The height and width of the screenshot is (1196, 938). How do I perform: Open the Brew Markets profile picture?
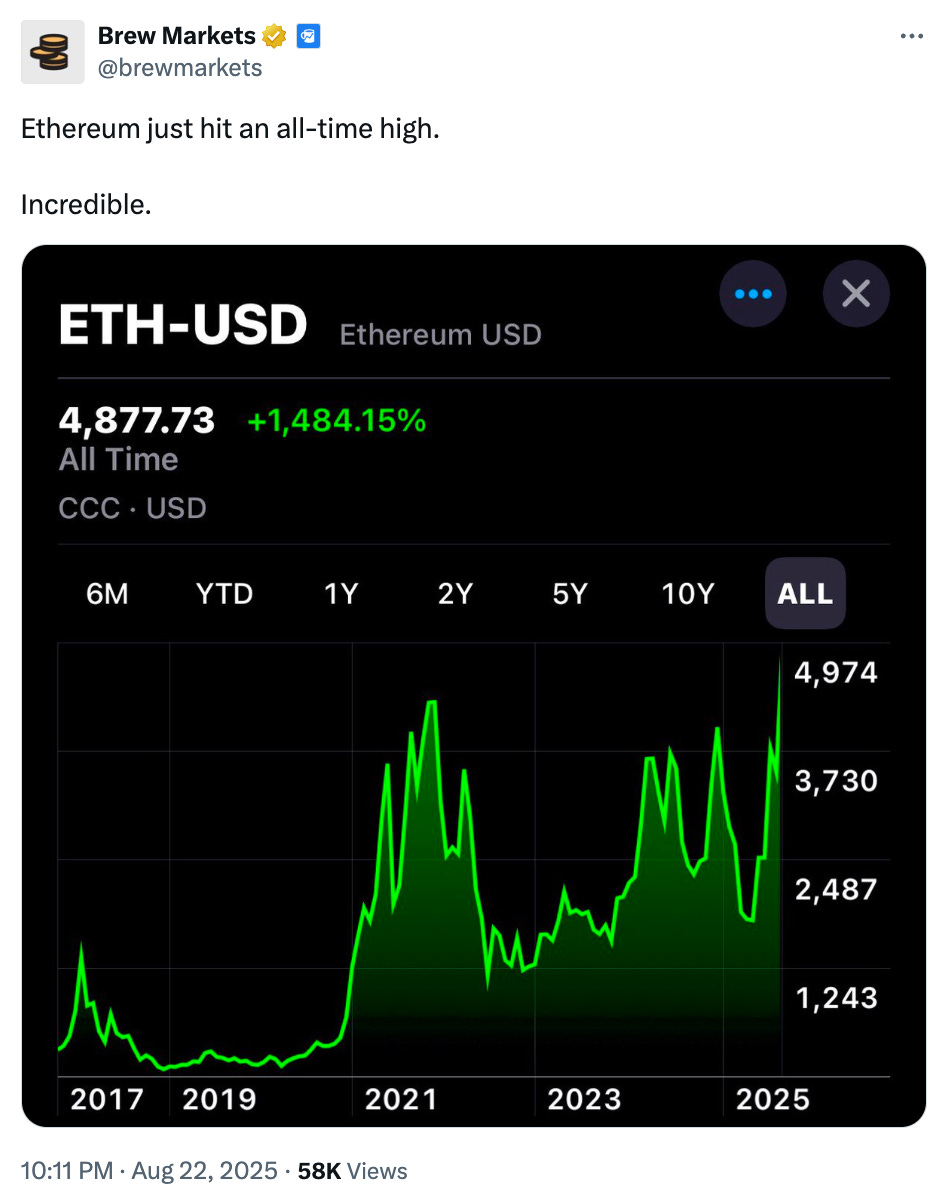(48, 51)
